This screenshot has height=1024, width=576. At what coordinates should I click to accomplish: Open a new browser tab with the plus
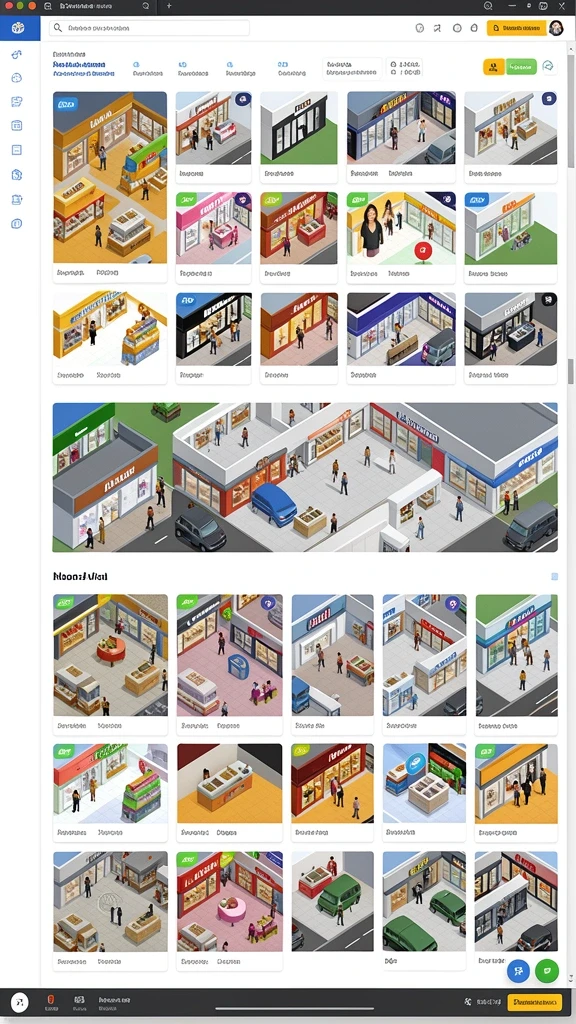coord(169,6)
